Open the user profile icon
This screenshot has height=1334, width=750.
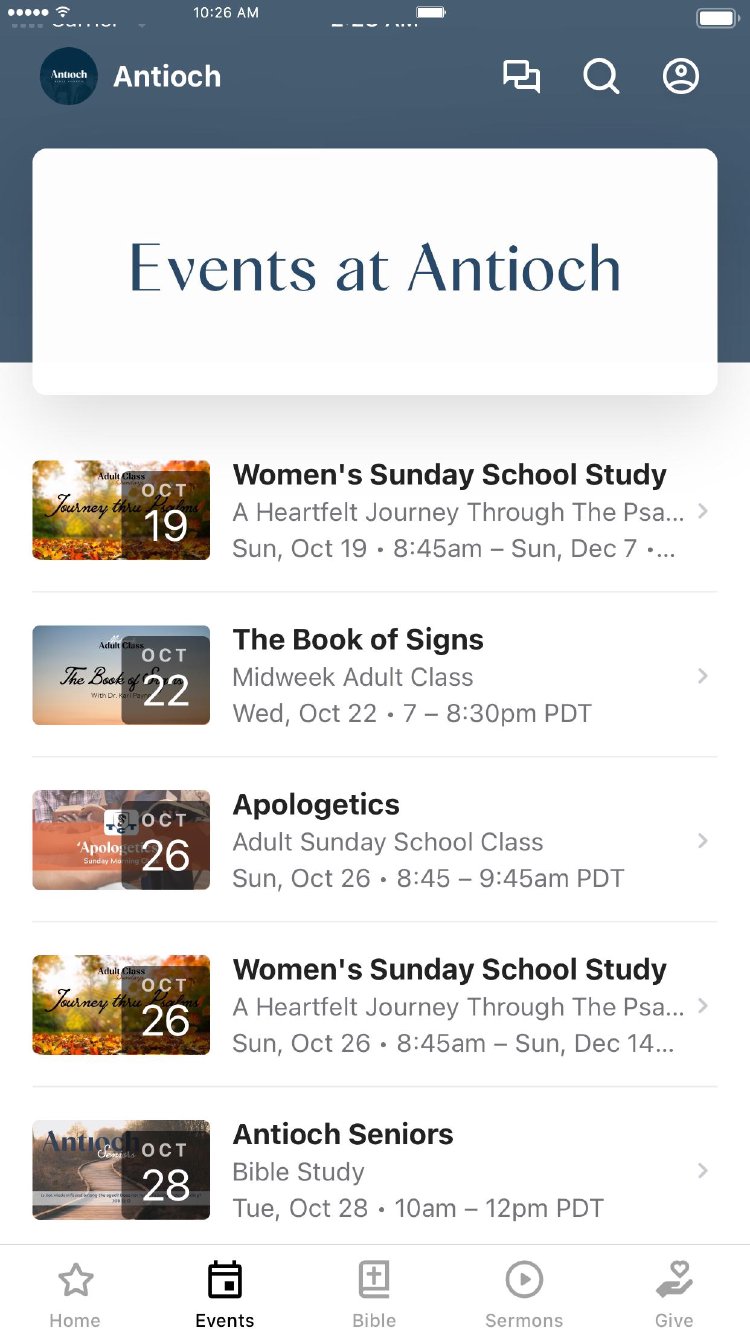pos(681,77)
